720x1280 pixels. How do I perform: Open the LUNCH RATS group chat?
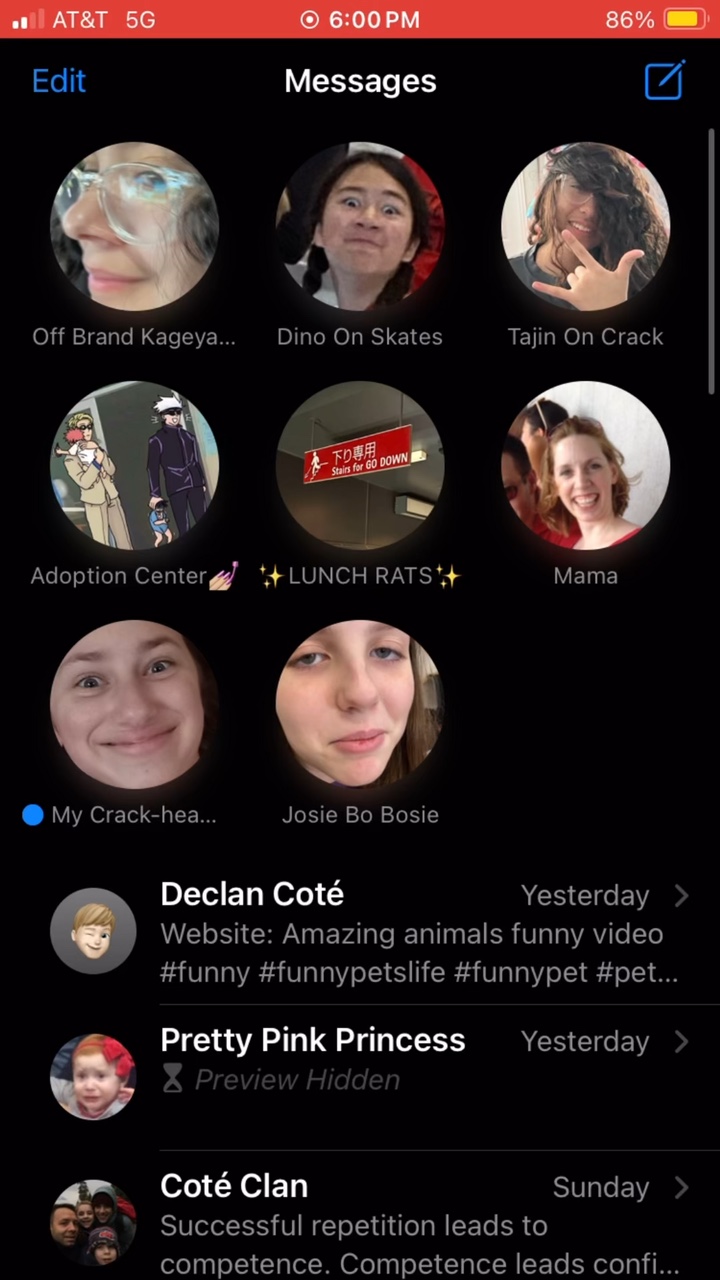pyautogui.click(x=360, y=465)
